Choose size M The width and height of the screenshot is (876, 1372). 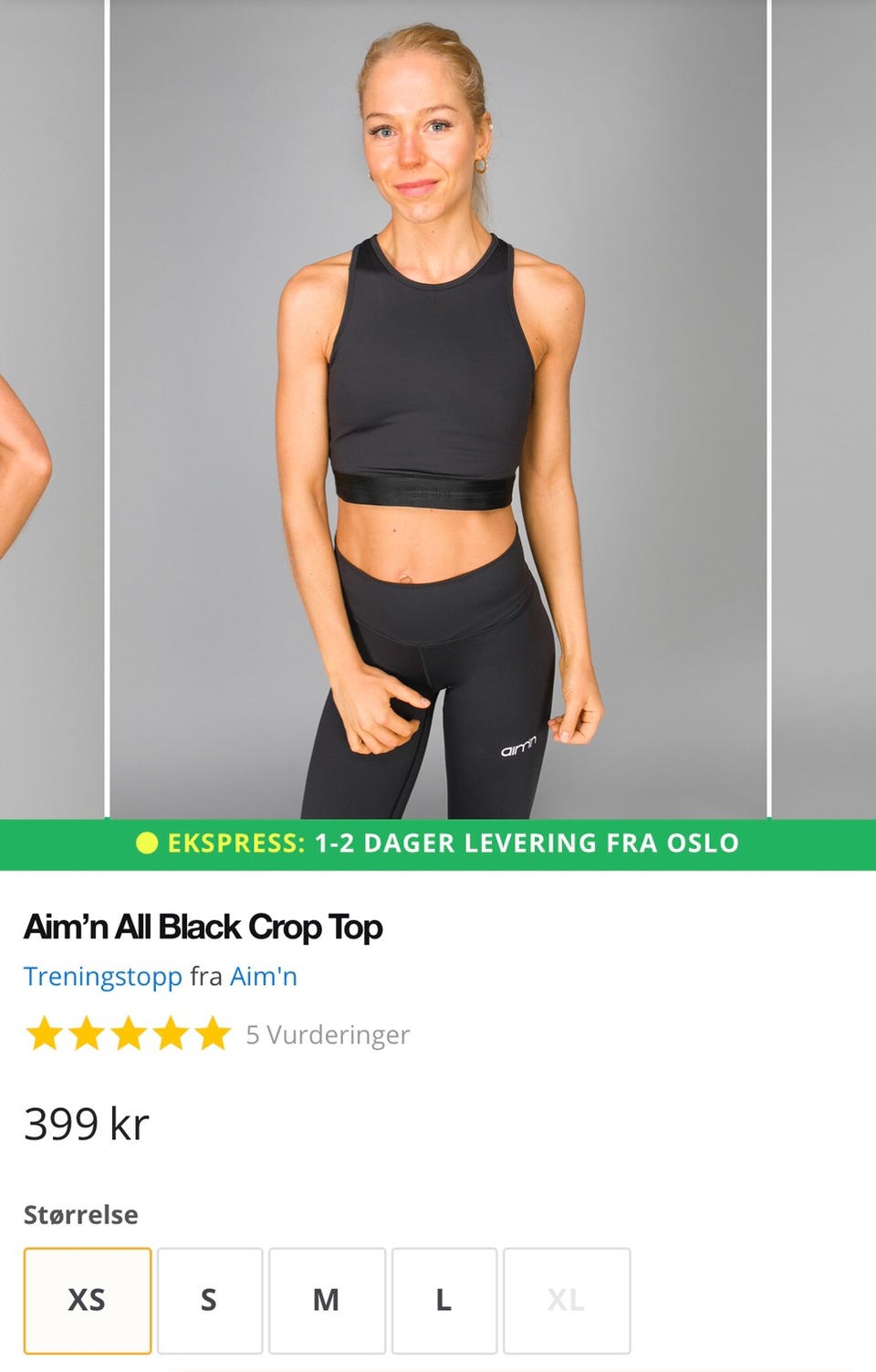(326, 1300)
